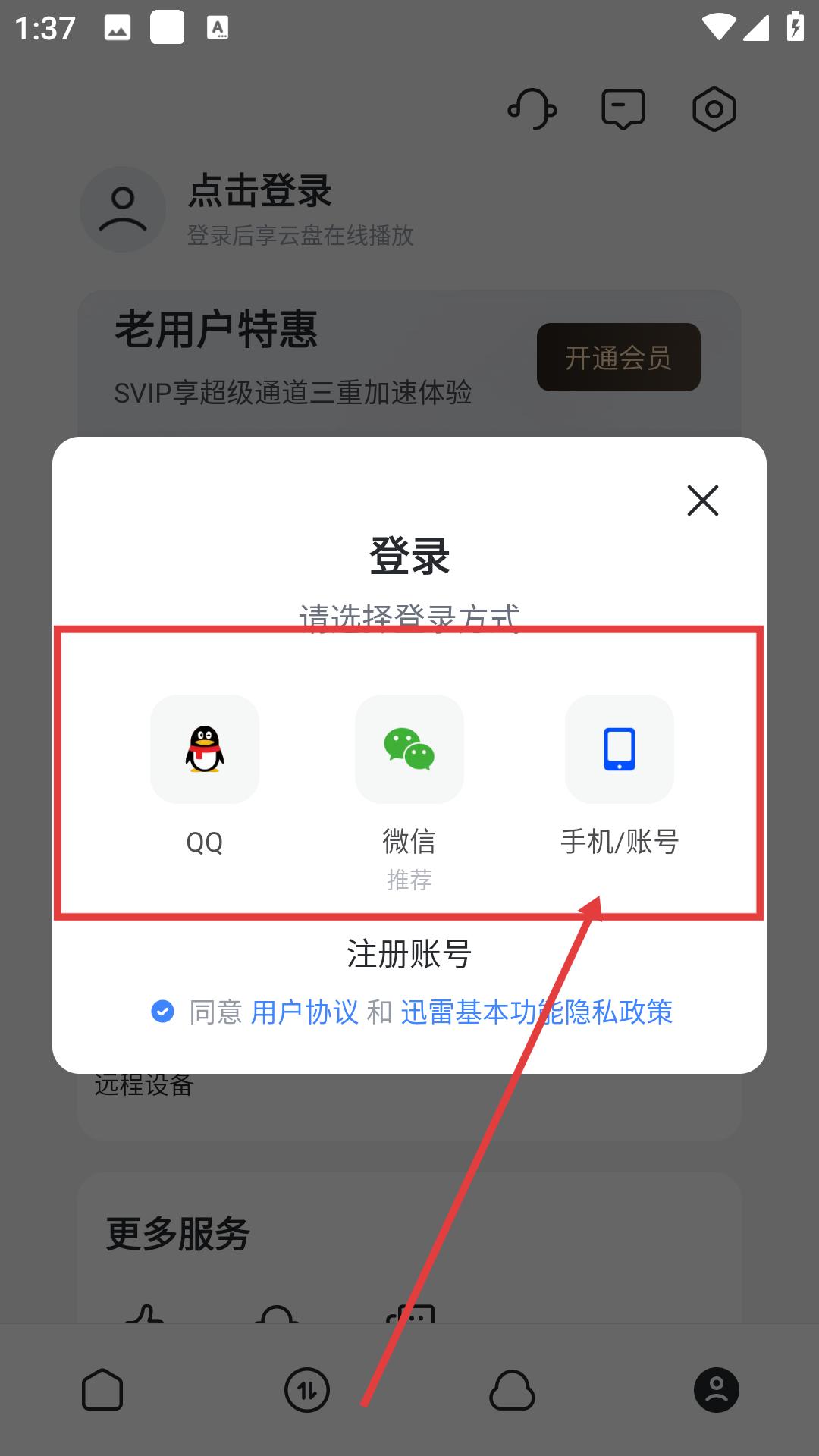Read 迅雷基本功能隐私政策
819x1456 pixels.
[x=537, y=1012]
